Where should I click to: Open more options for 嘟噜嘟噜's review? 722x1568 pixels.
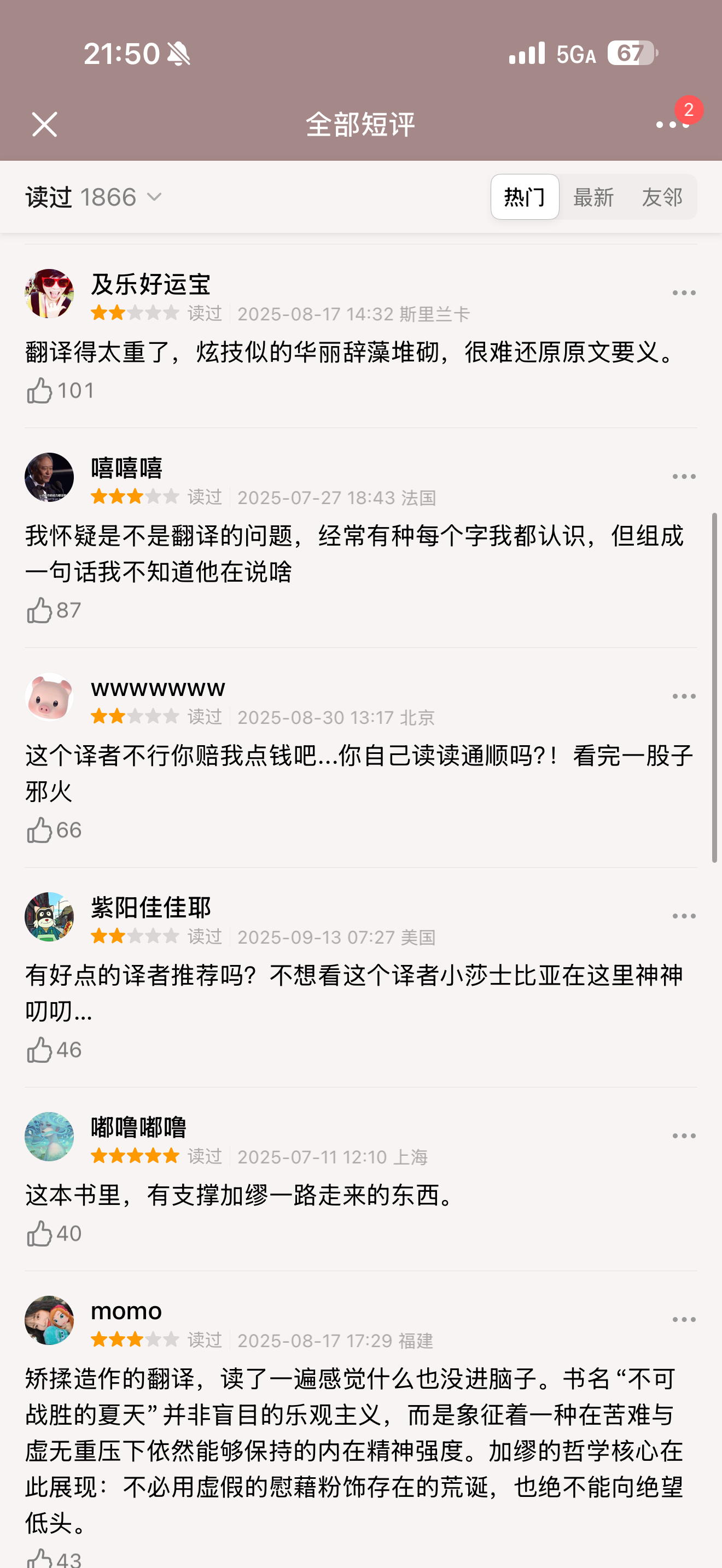[x=684, y=1136]
